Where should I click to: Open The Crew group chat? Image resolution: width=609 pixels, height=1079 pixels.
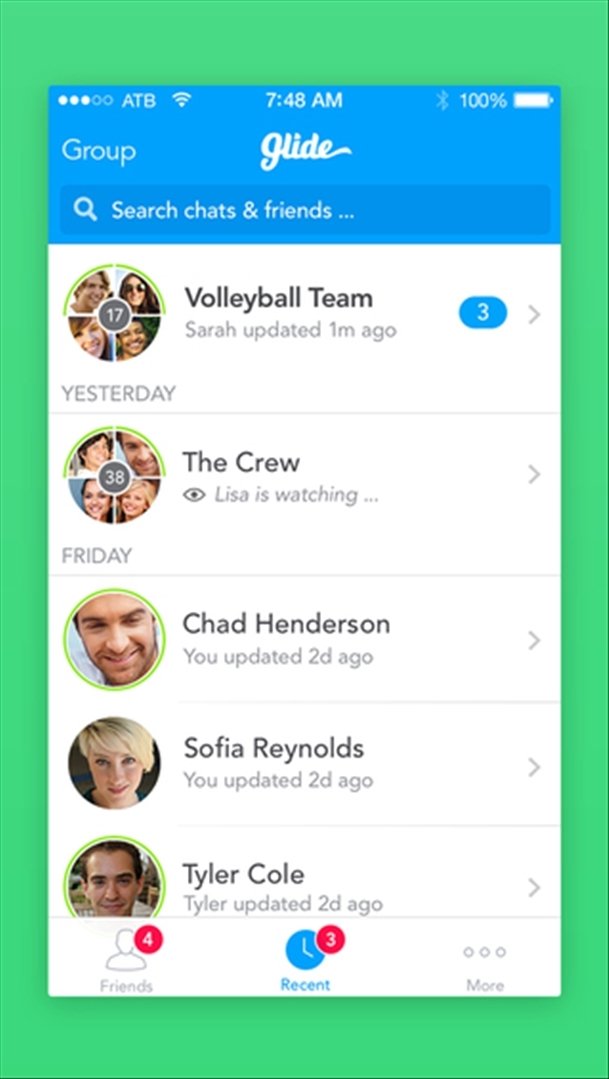304,476
